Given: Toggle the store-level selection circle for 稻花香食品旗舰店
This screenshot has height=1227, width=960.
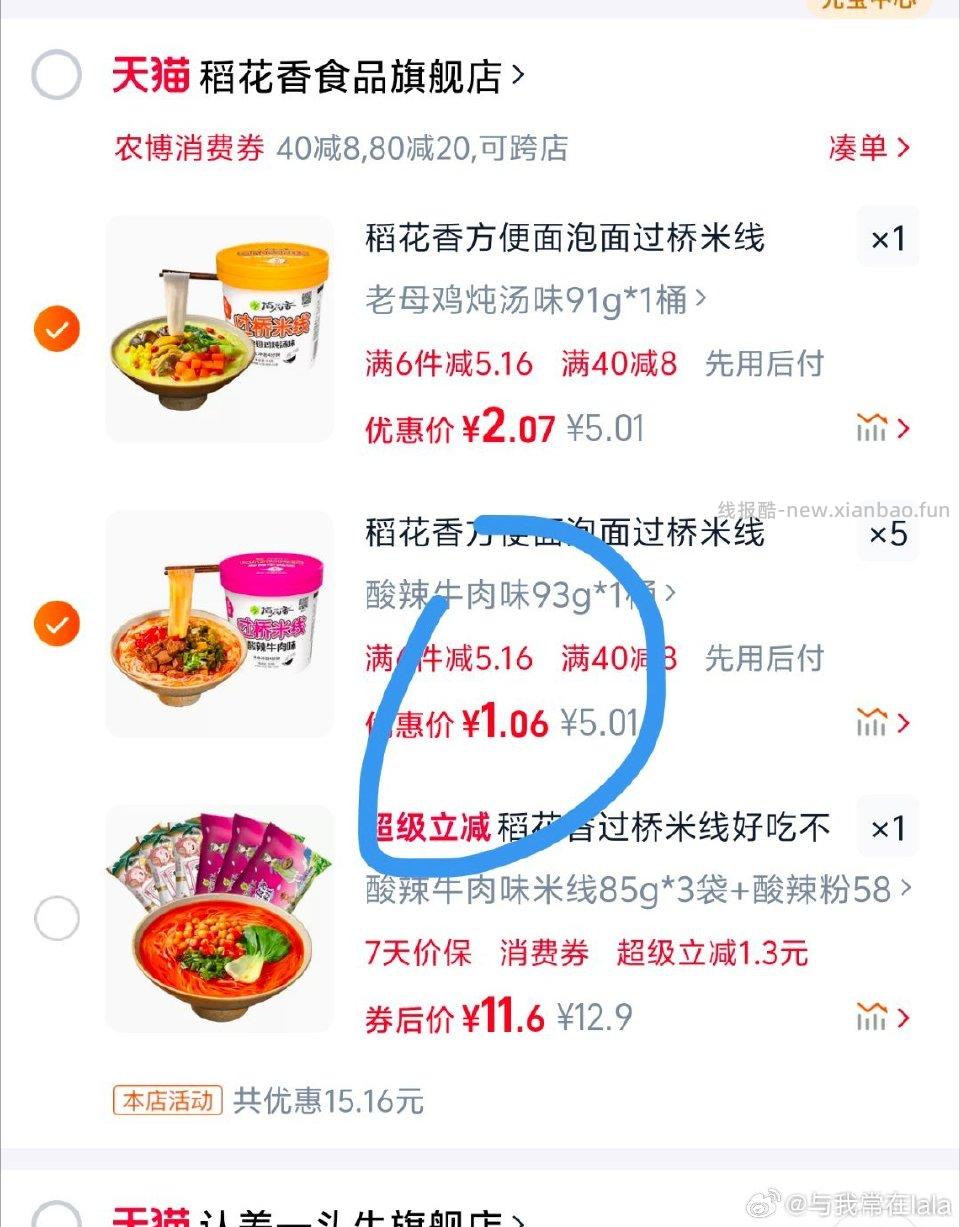Looking at the screenshot, I should [x=57, y=73].
